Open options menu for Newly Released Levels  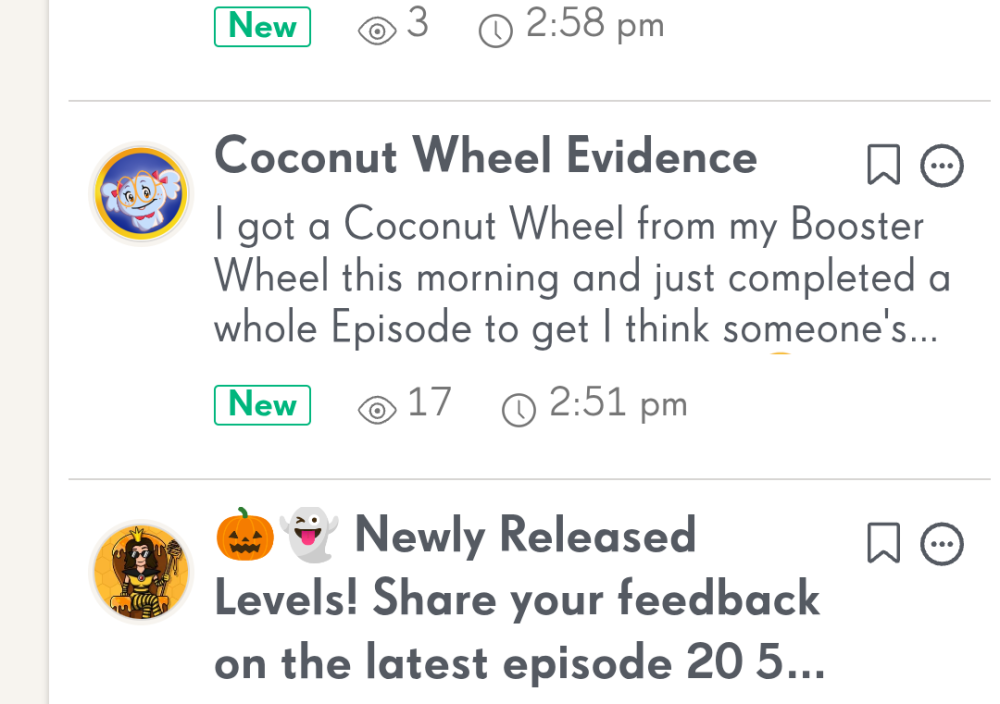(x=941, y=544)
